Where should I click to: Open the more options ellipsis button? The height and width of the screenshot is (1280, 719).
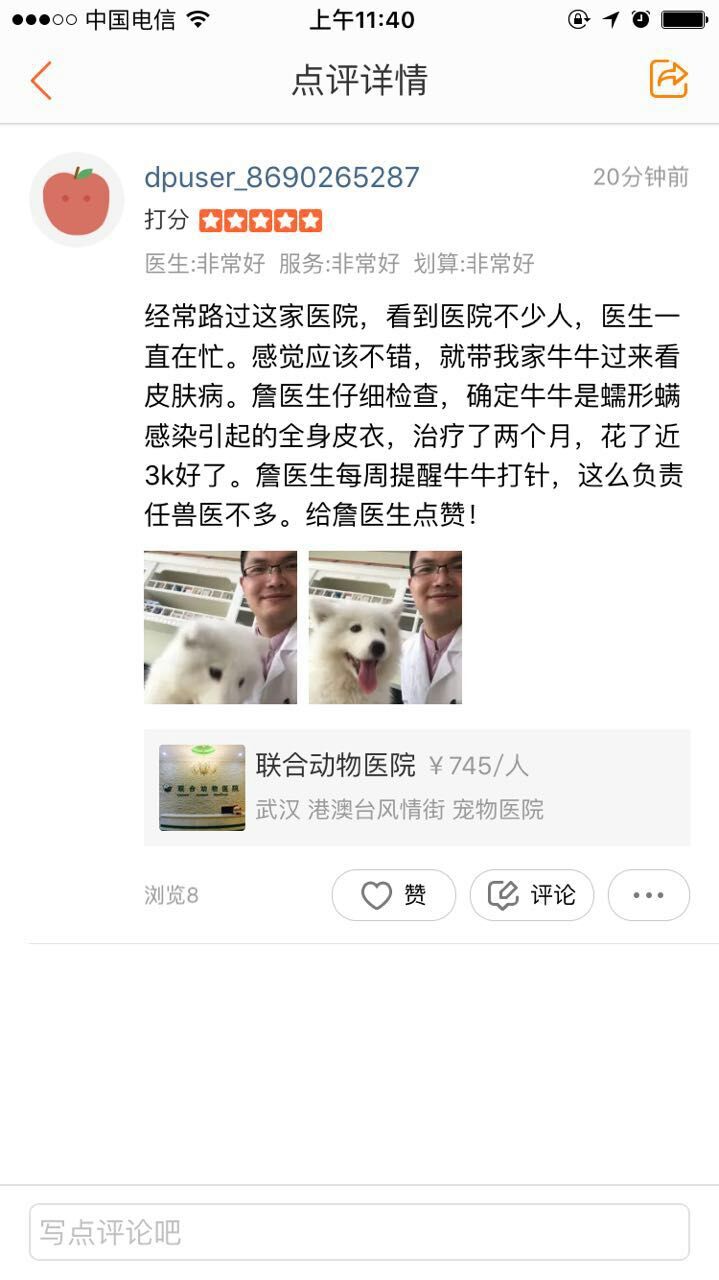[x=648, y=895]
